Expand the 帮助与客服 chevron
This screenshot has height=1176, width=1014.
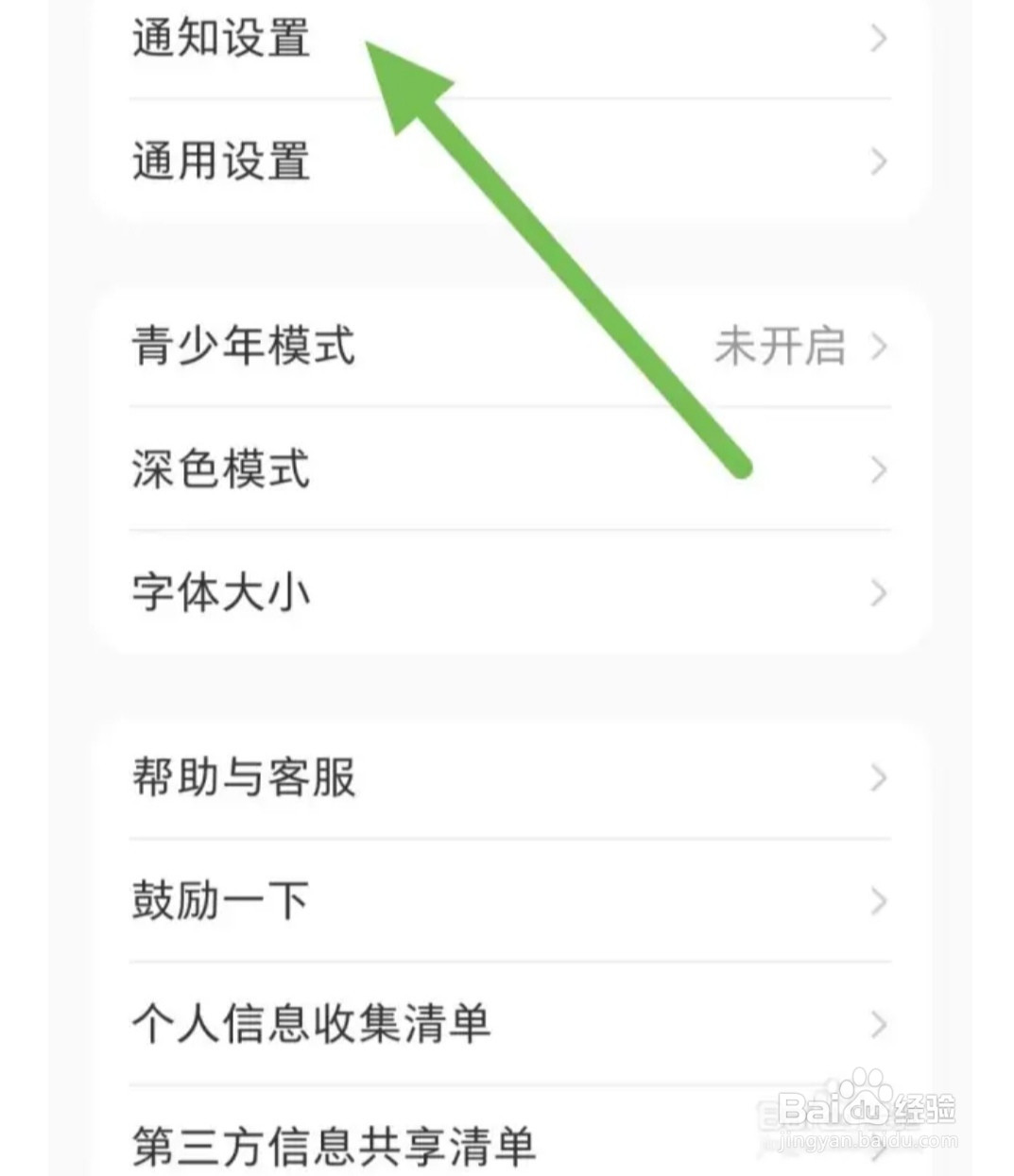point(878,778)
